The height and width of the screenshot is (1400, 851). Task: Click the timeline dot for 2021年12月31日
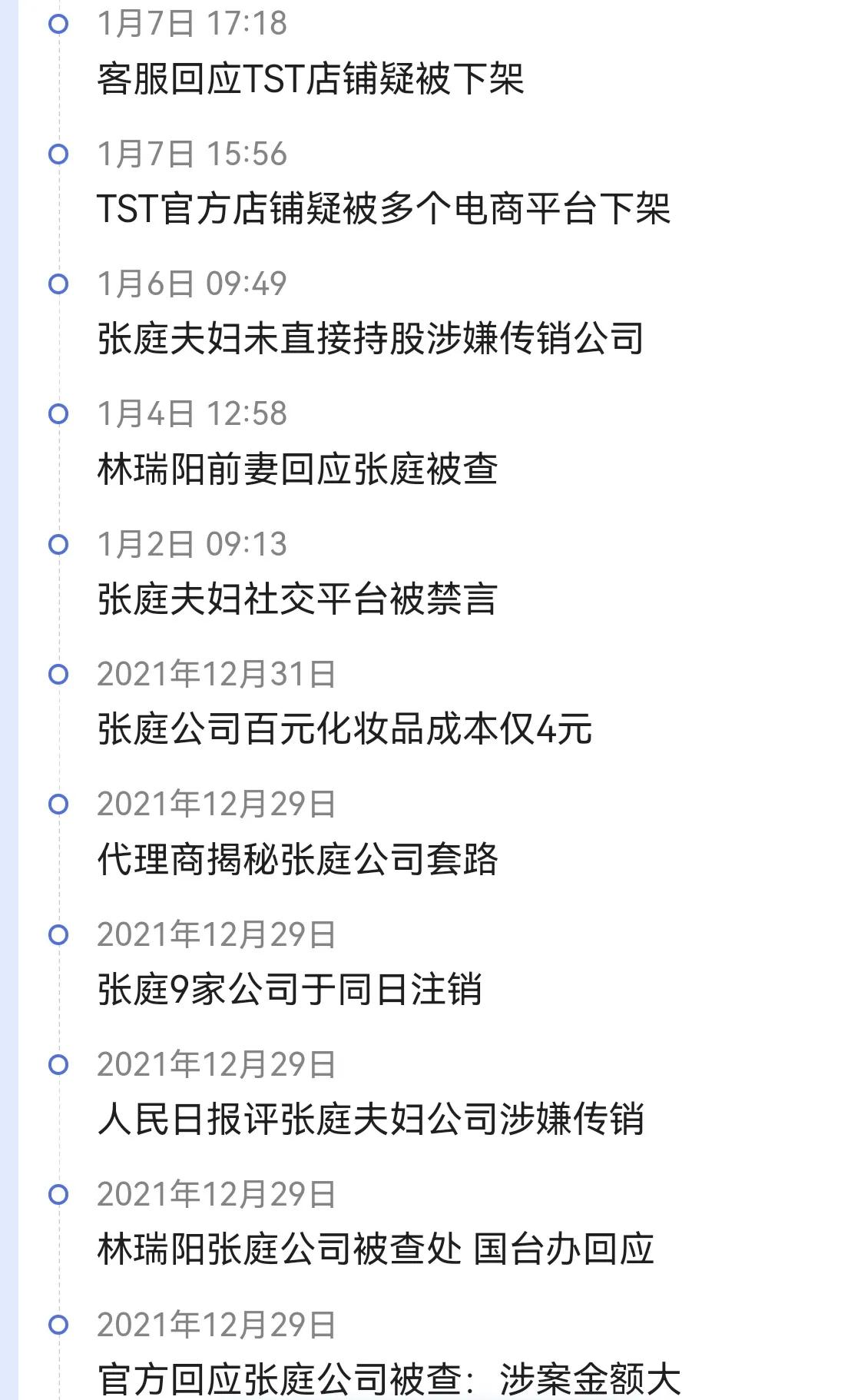point(58,675)
